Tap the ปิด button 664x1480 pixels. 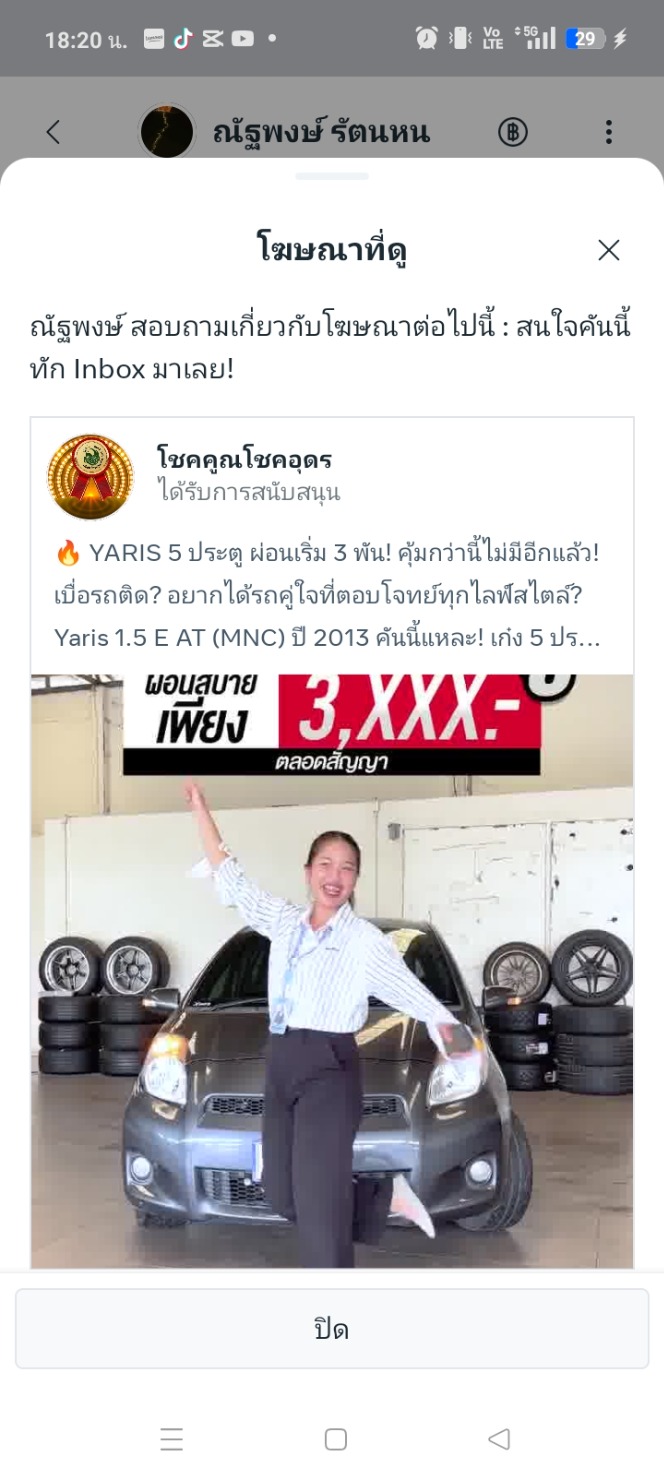pos(332,1328)
